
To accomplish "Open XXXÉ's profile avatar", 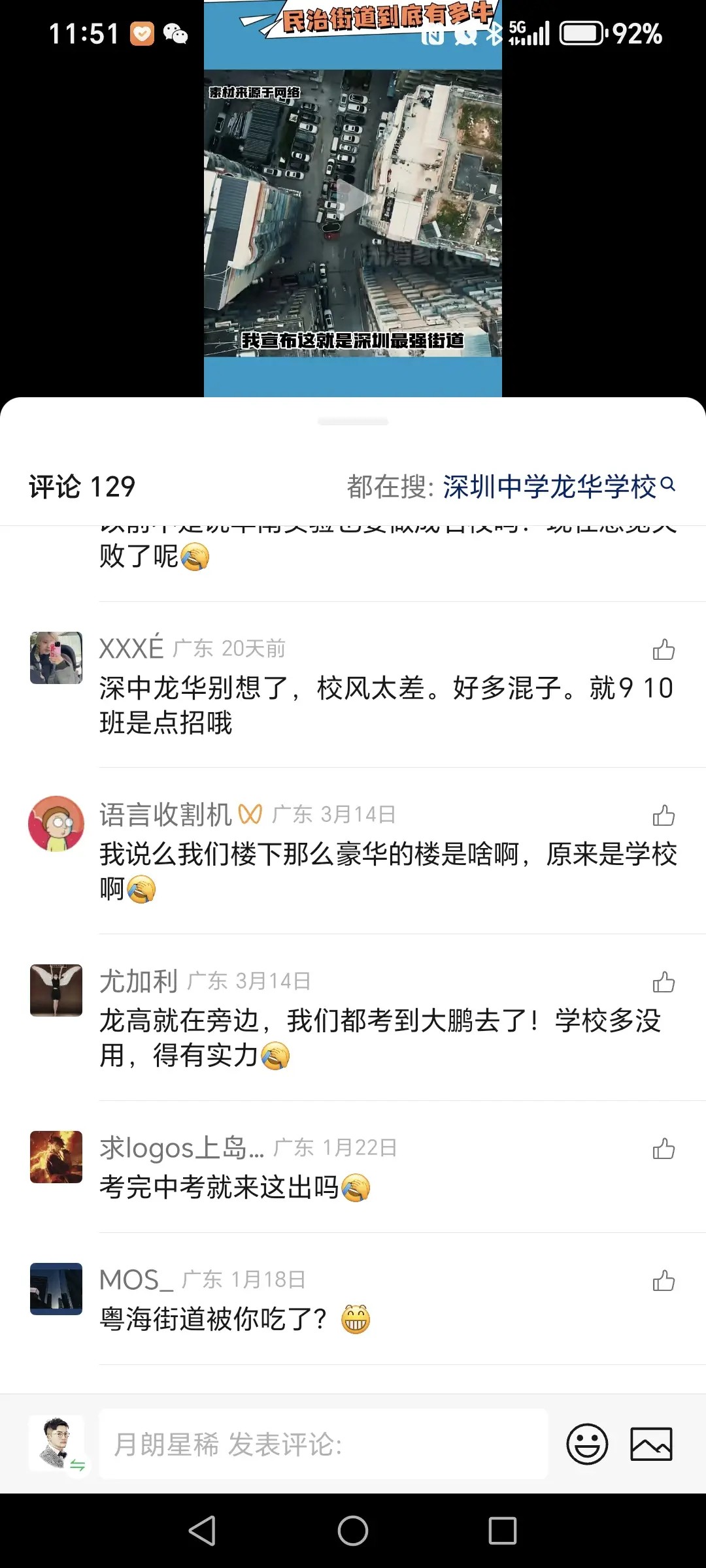I will coord(56,658).
